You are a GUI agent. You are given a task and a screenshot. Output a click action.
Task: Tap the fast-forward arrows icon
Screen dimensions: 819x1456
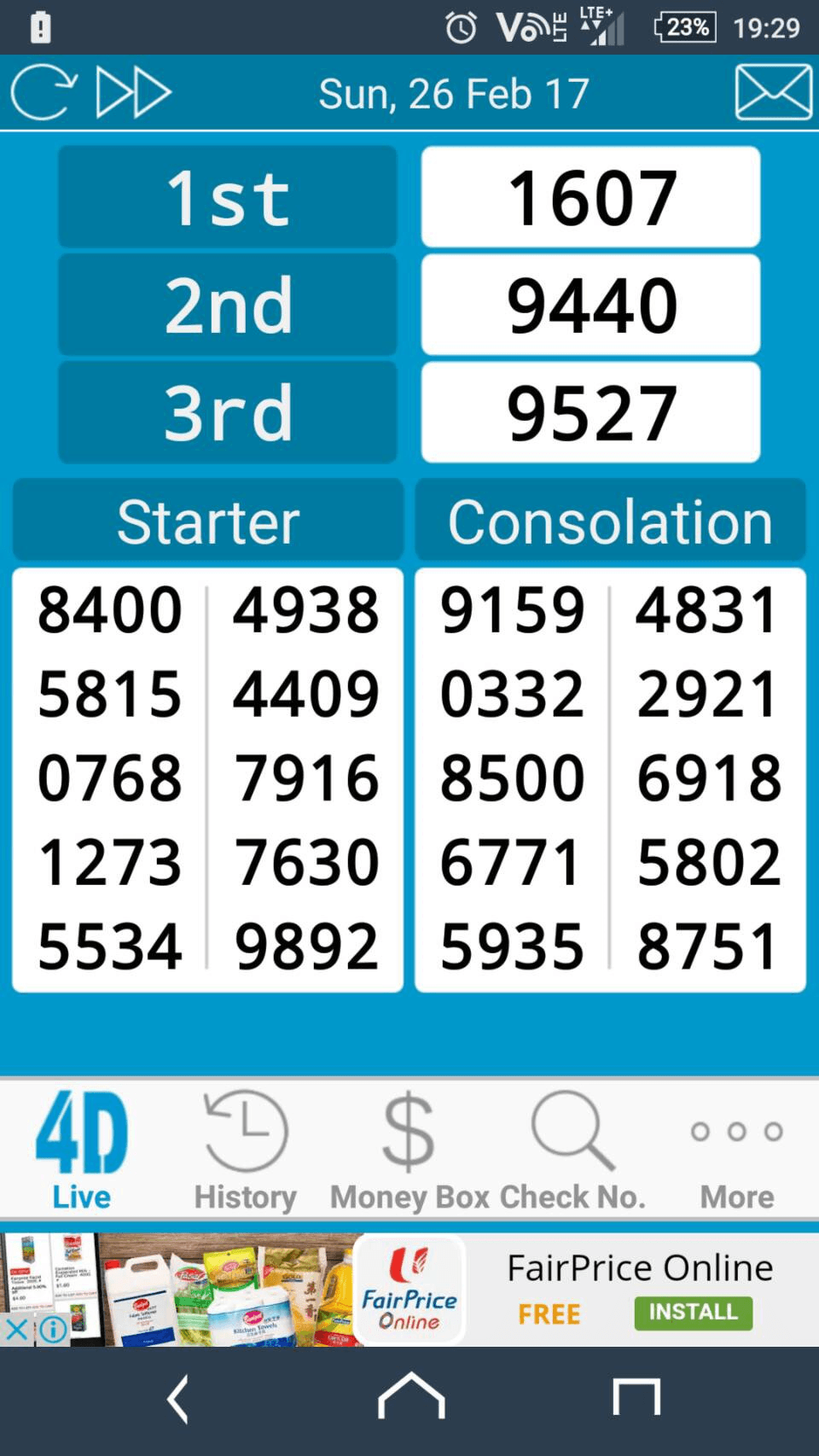click(134, 92)
